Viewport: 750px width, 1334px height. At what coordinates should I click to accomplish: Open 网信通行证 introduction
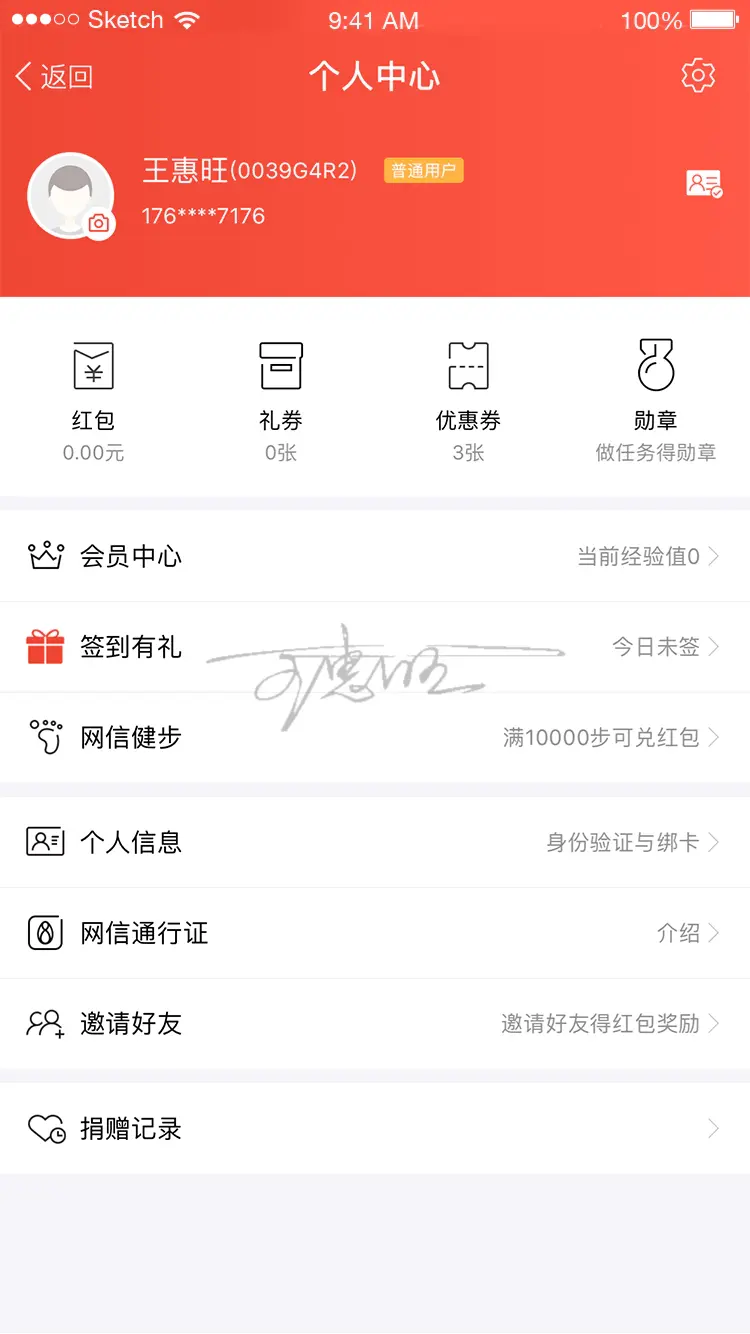(375, 933)
